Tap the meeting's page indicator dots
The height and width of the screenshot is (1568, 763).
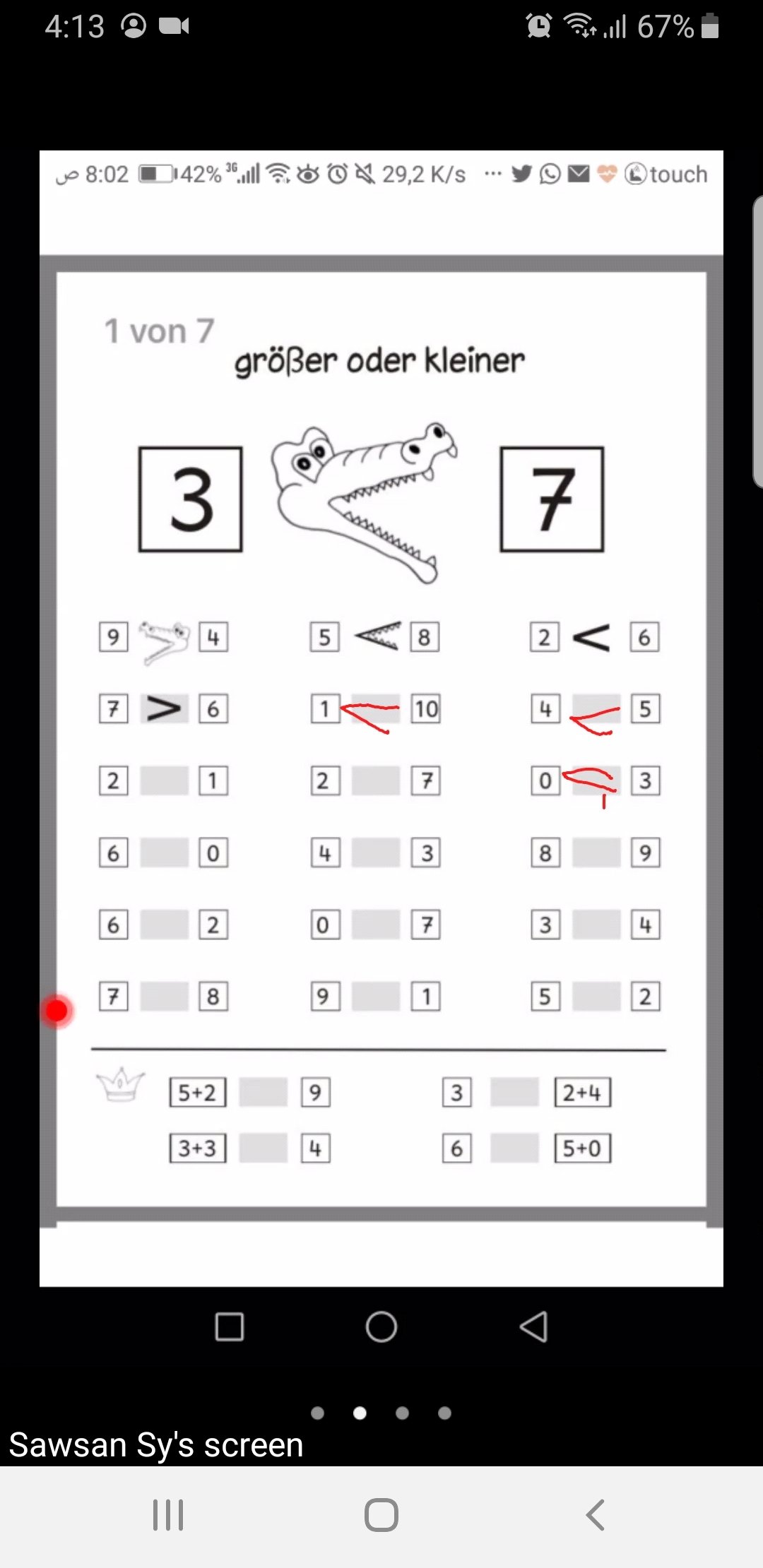(x=381, y=1413)
